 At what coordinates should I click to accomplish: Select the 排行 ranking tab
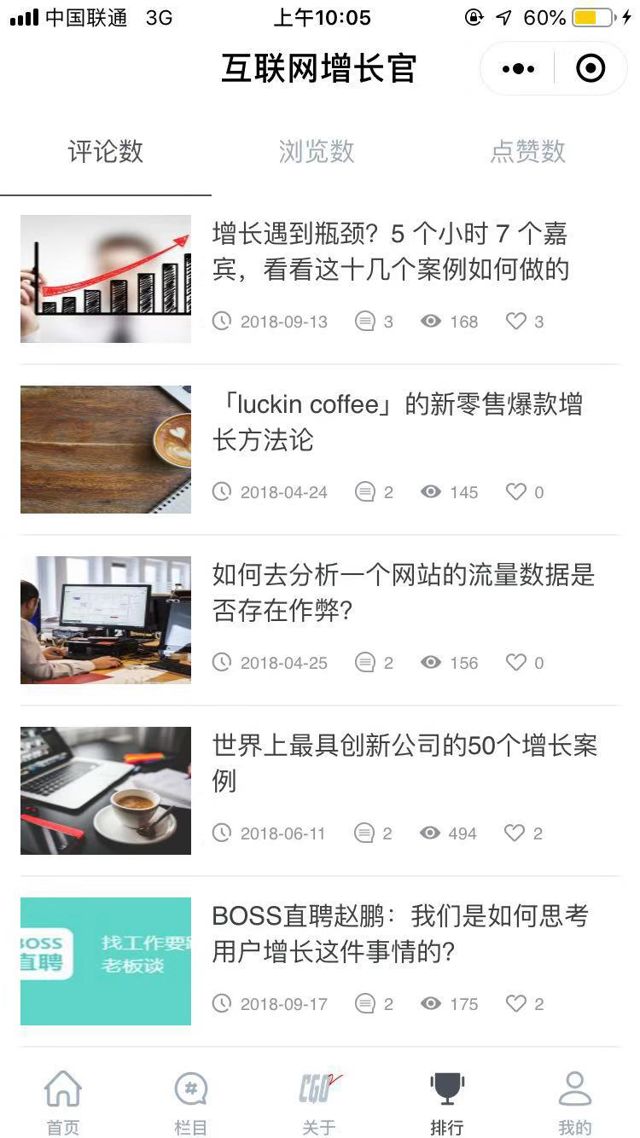[447, 1102]
